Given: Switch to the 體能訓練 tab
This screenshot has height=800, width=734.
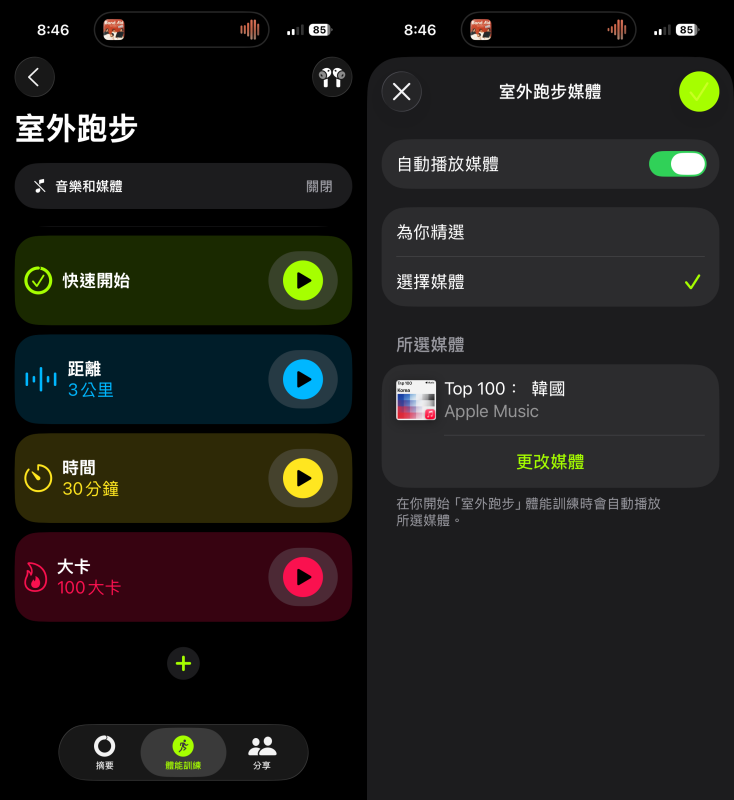Looking at the screenshot, I should (183, 752).
